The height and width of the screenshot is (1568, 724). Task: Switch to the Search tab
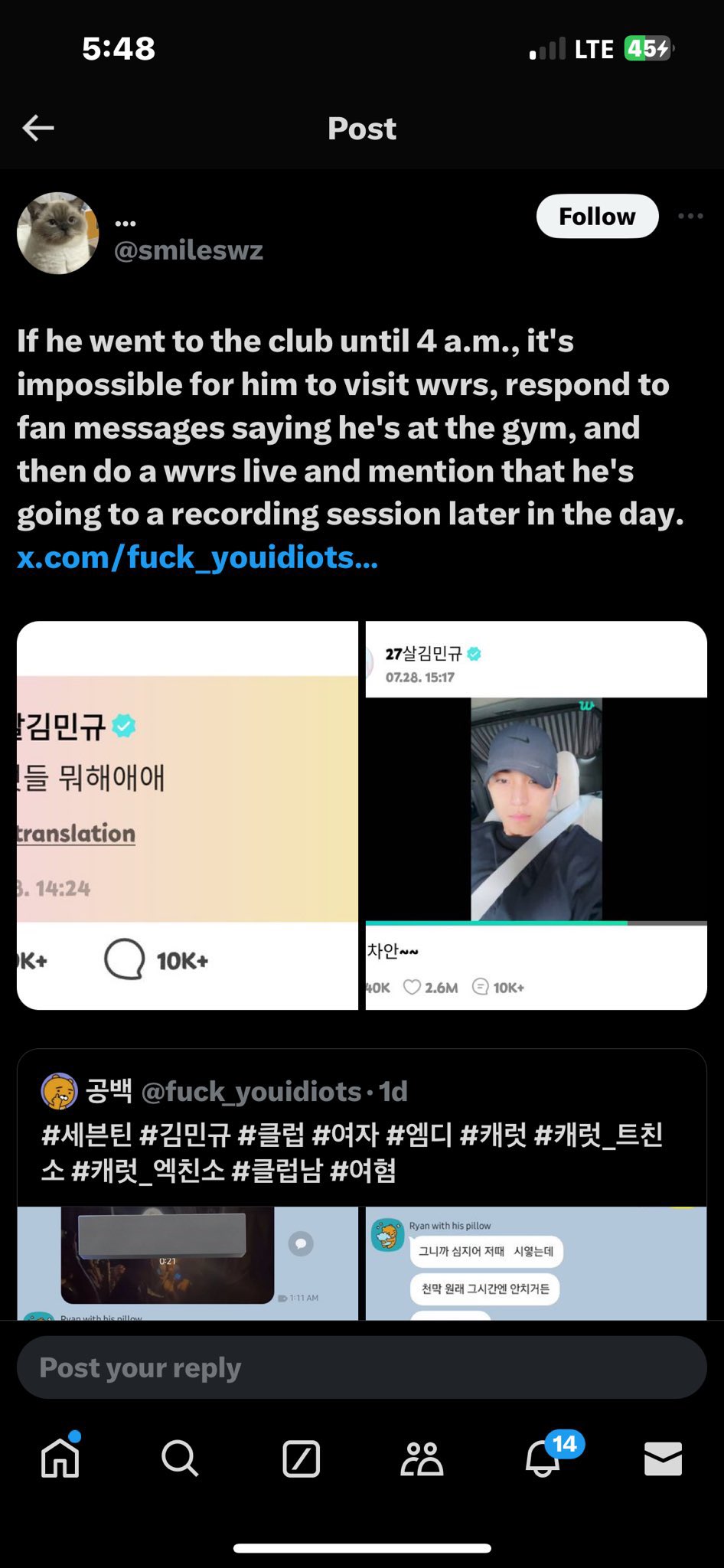point(180,1458)
